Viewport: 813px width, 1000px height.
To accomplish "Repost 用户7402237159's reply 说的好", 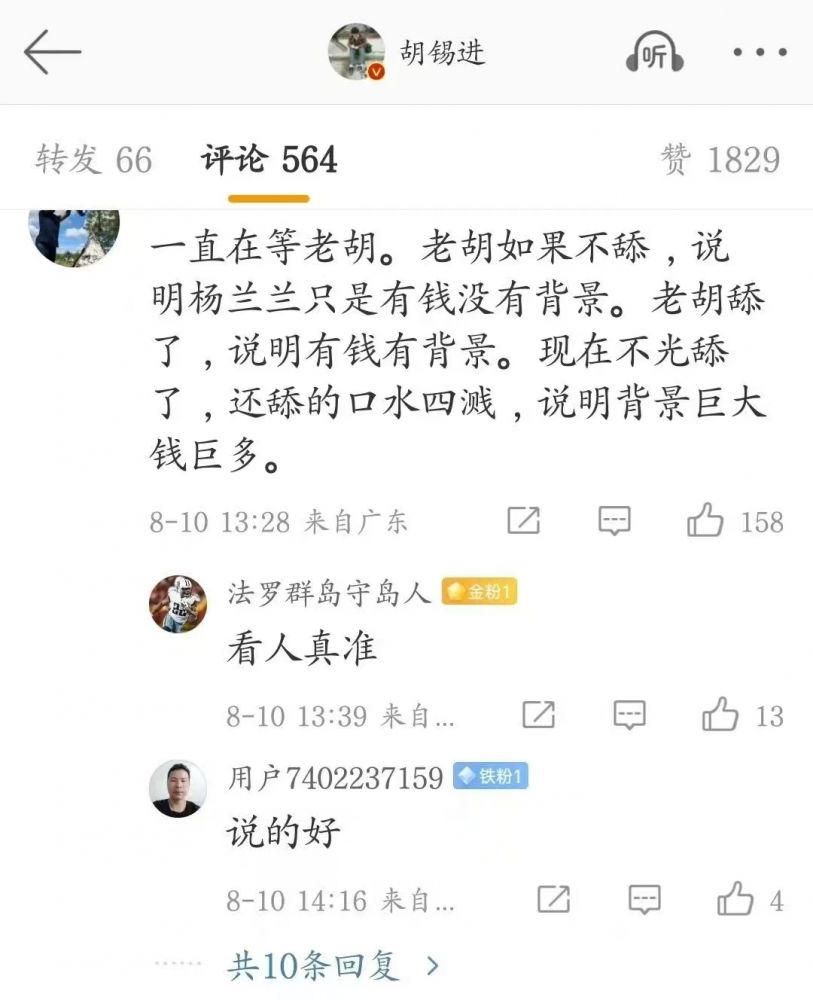I will click(553, 898).
